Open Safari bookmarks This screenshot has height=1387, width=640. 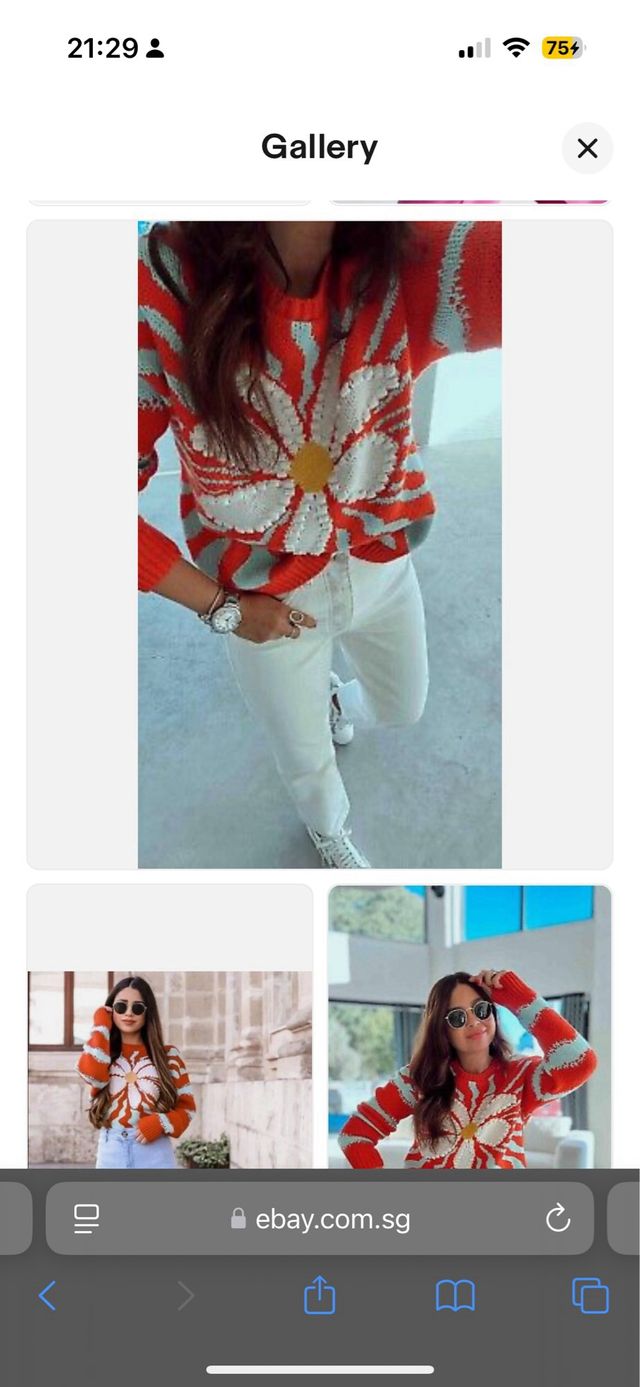pos(455,1296)
